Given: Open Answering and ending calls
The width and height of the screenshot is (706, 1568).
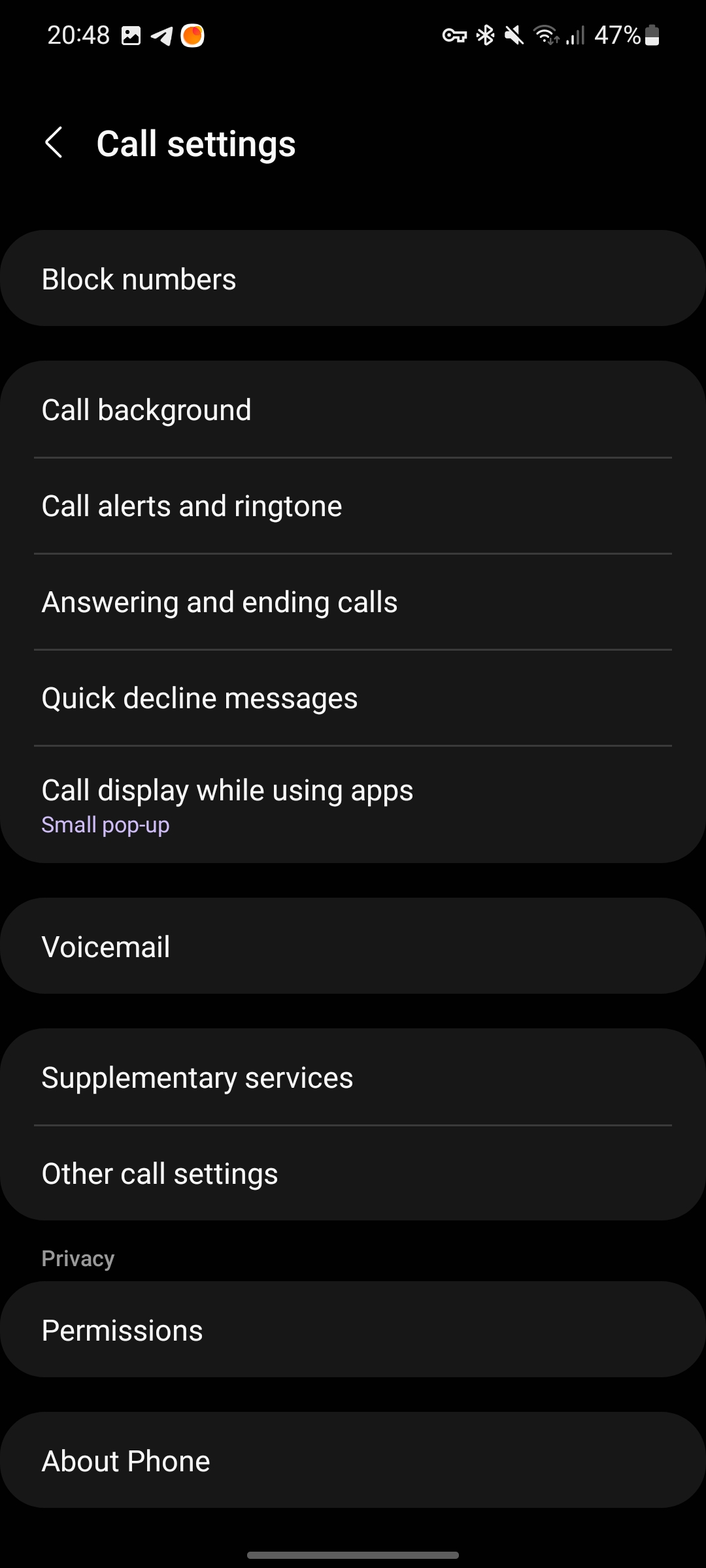Looking at the screenshot, I should coord(353,602).
